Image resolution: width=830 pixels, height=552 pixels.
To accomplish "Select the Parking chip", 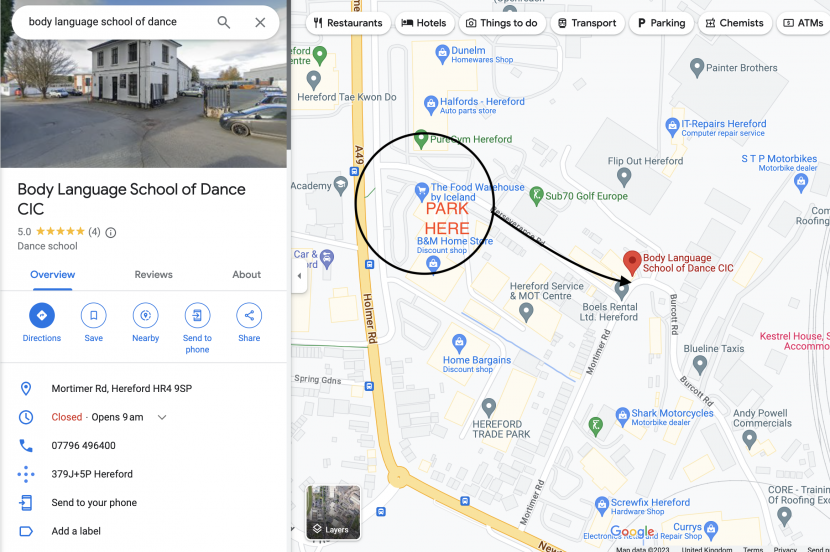I will coord(661,23).
